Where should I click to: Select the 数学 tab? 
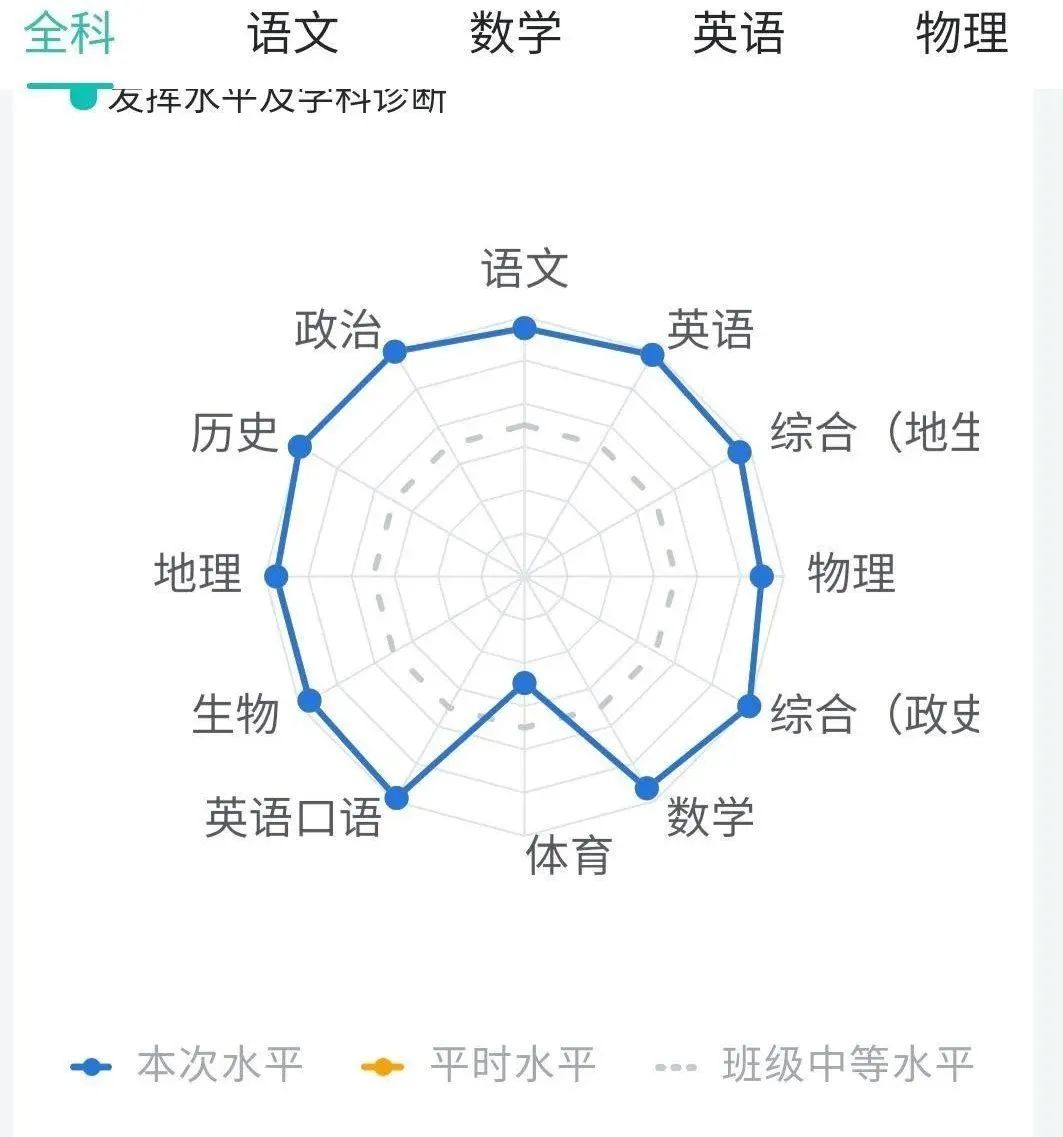515,34
